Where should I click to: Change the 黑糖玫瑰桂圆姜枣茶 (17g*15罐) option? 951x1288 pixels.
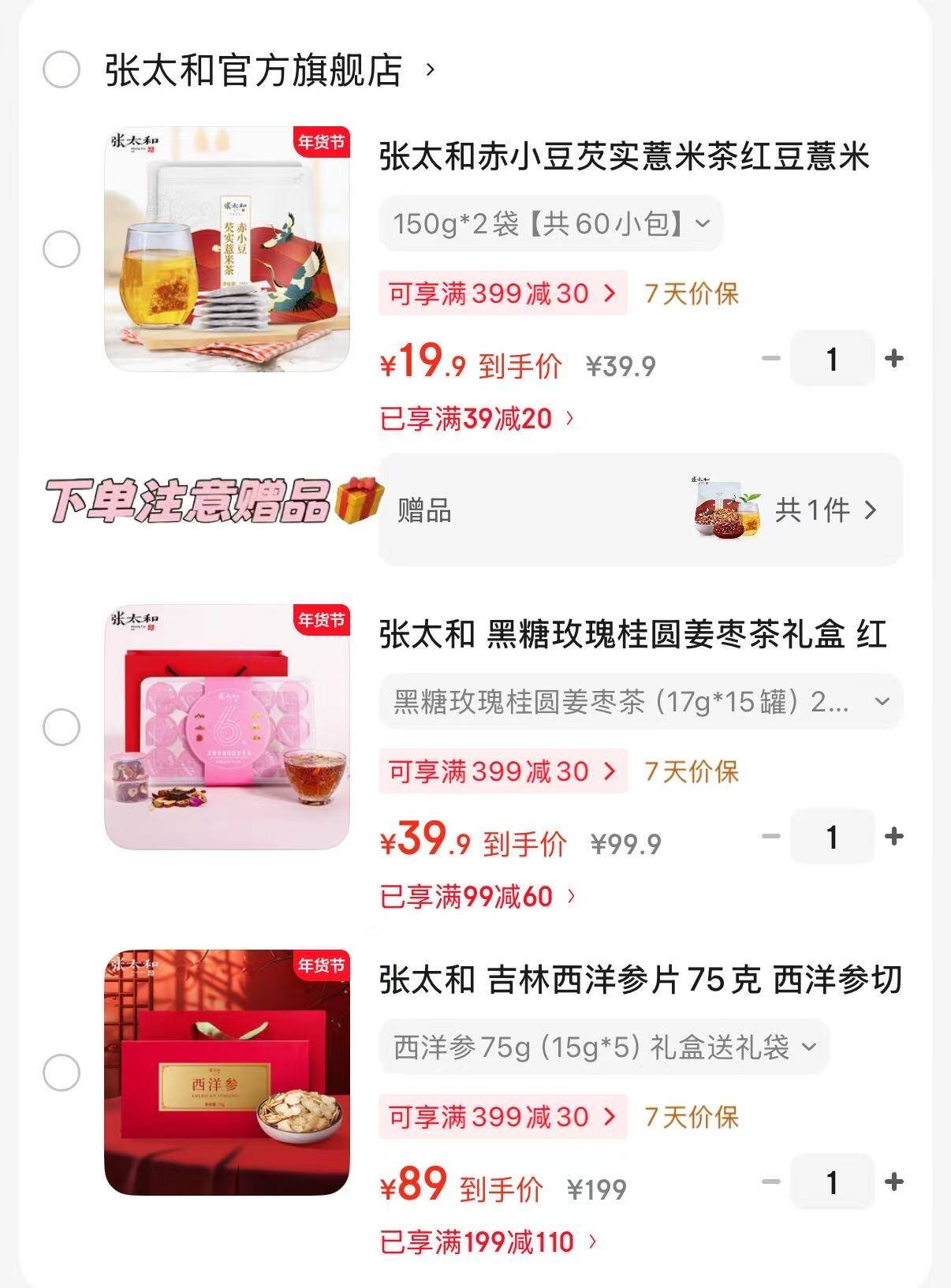pyautogui.click(x=640, y=701)
